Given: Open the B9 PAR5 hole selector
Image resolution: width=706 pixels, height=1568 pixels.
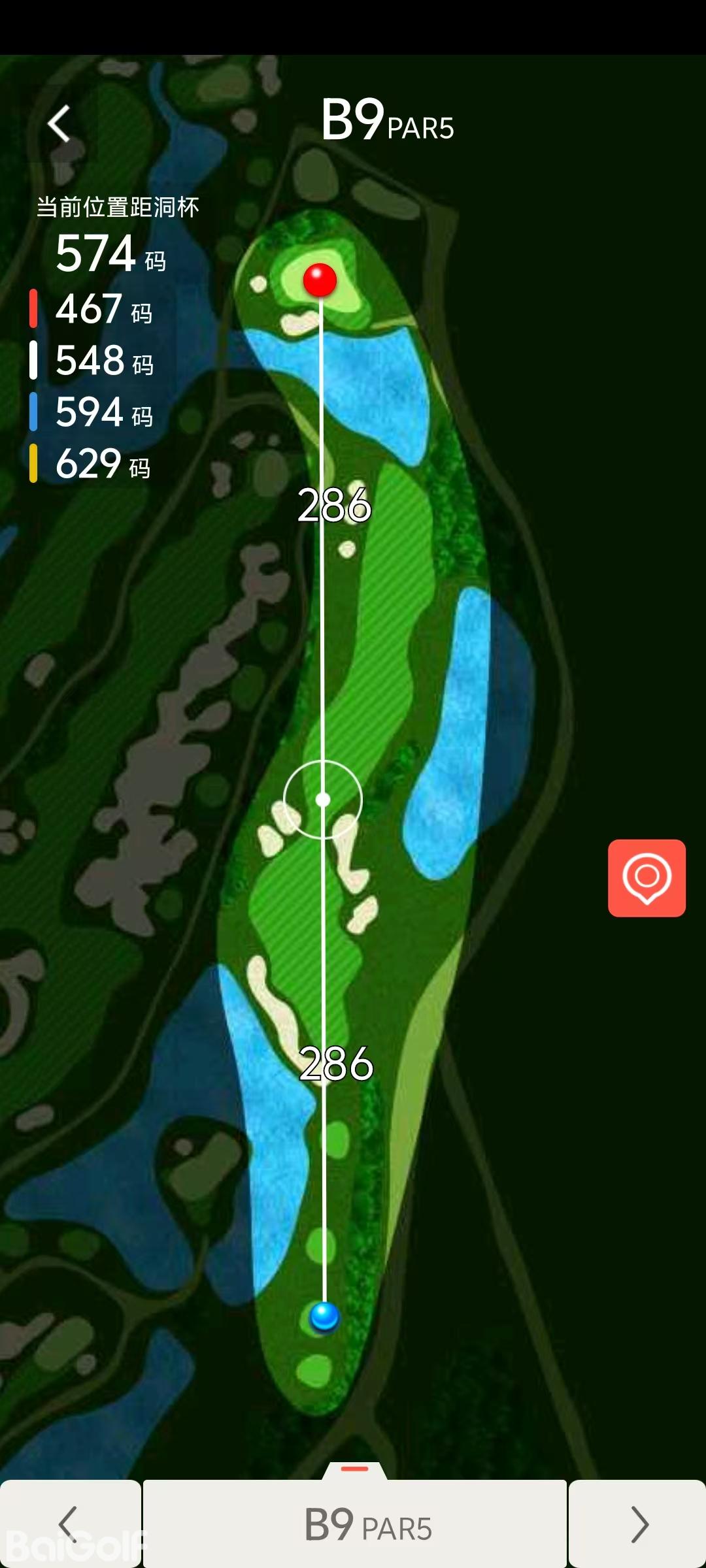Looking at the screenshot, I should (355, 1524).
